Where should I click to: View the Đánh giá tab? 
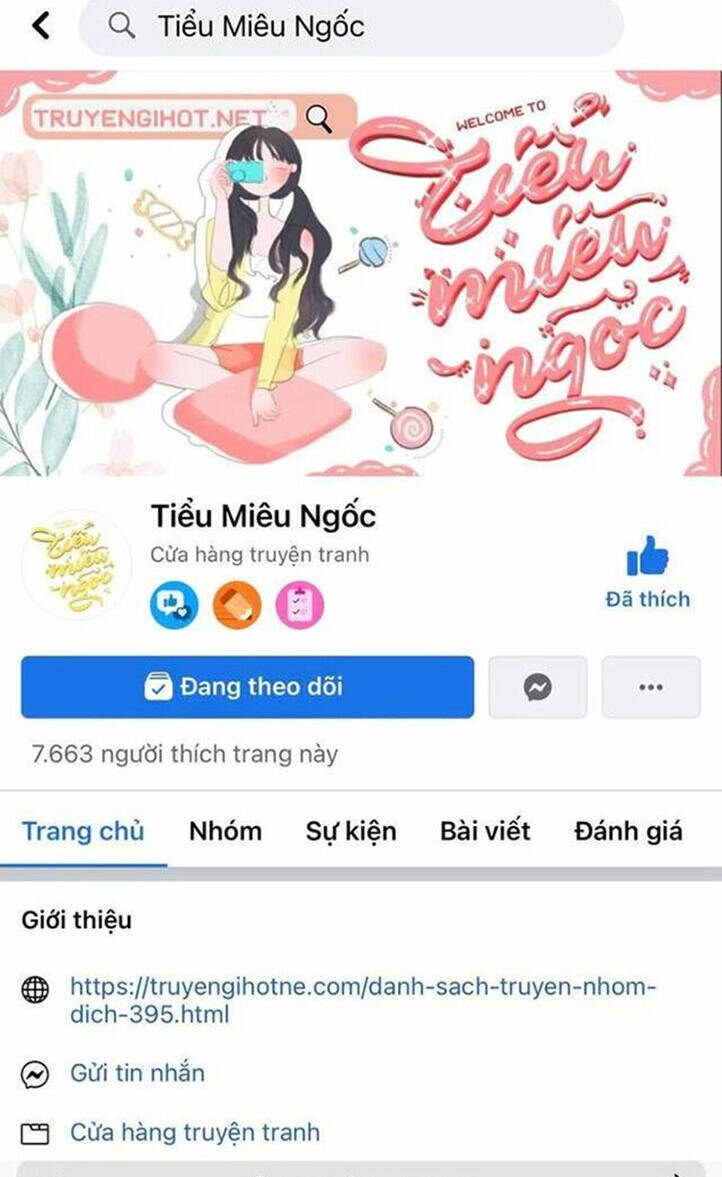pyautogui.click(x=628, y=832)
